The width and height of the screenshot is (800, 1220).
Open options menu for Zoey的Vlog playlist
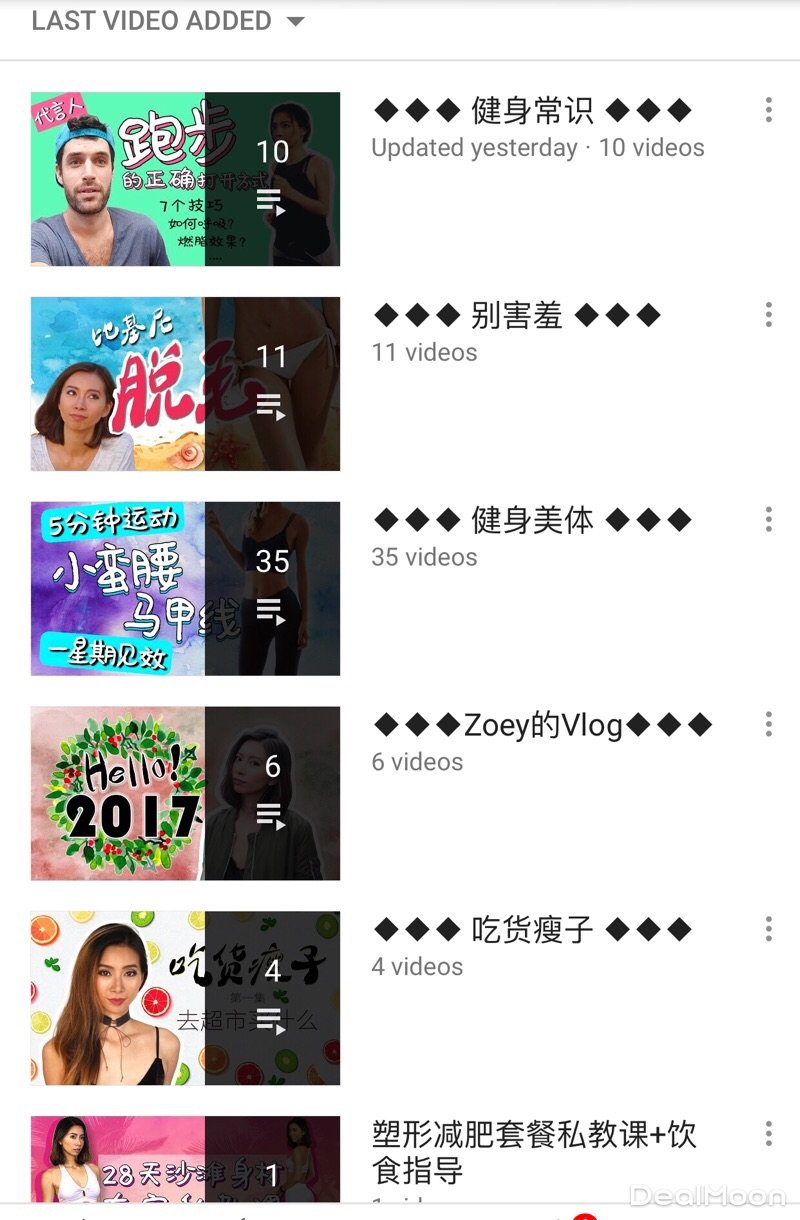click(x=768, y=725)
